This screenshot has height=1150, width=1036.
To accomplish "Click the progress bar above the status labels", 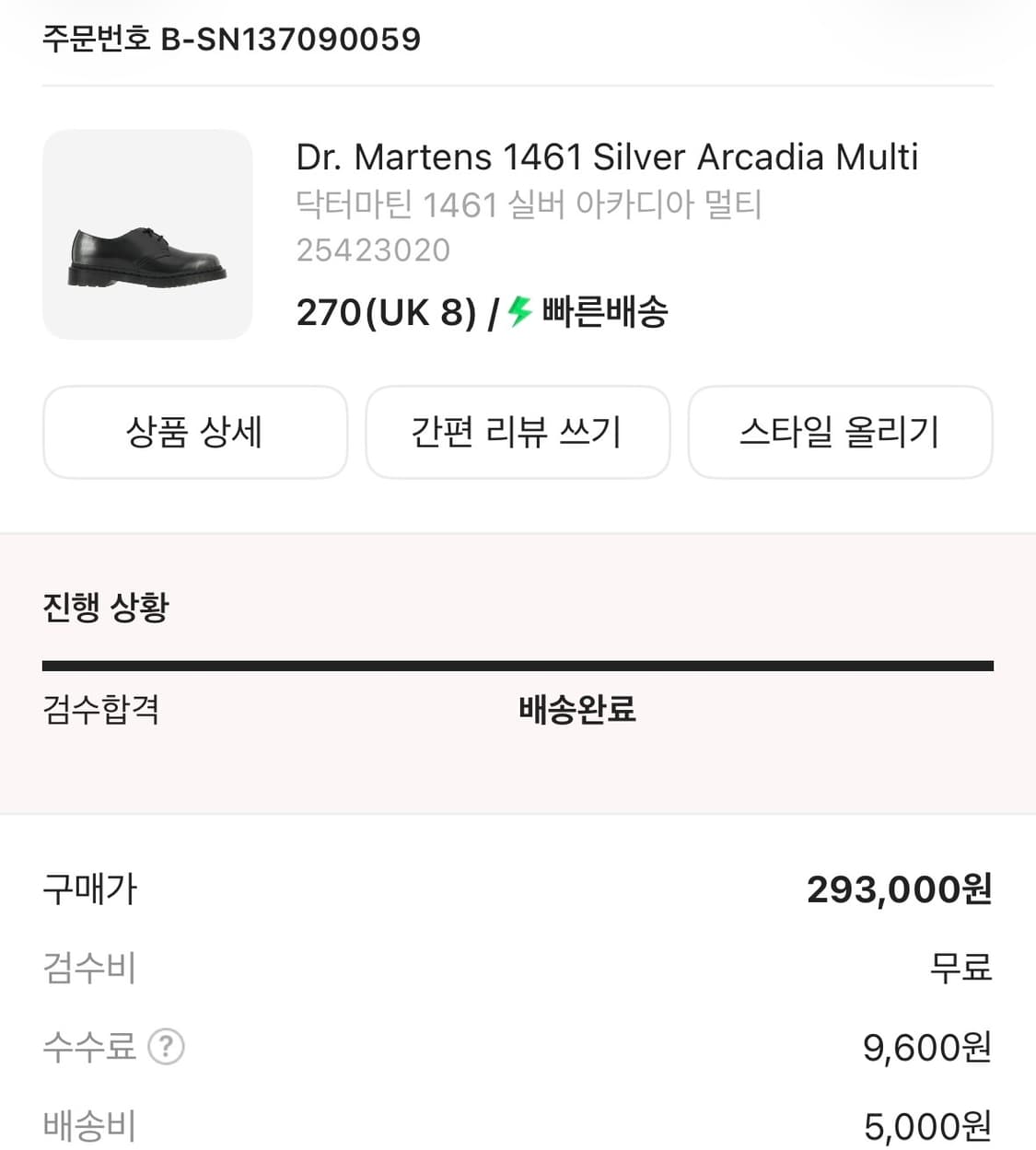I will tap(518, 662).
